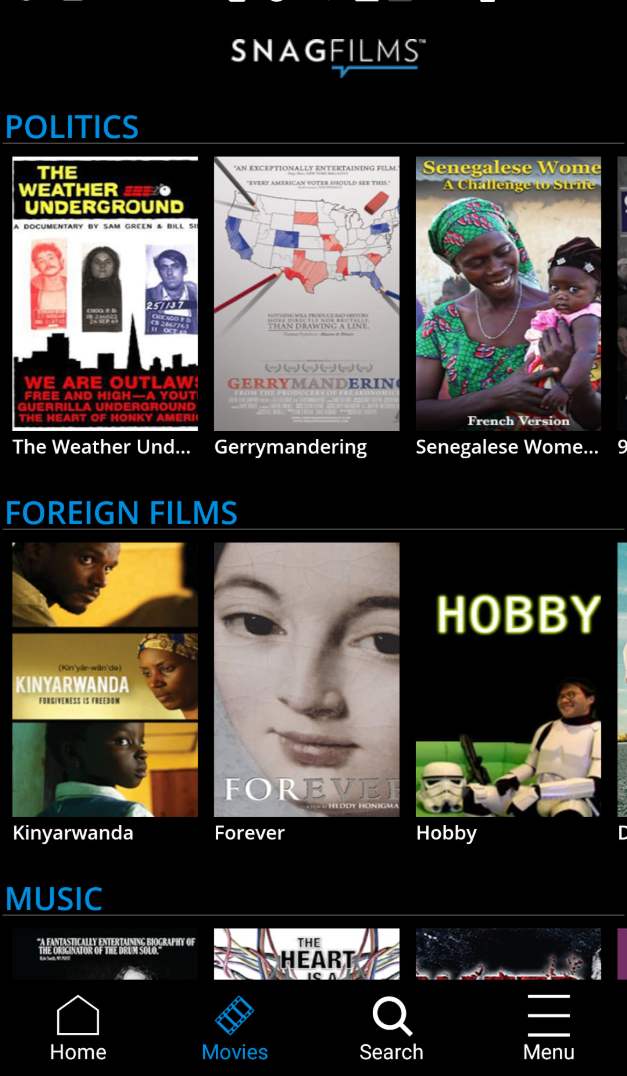Open the Menu tab
The height and width of the screenshot is (1076, 627).
click(x=548, y=1029)
